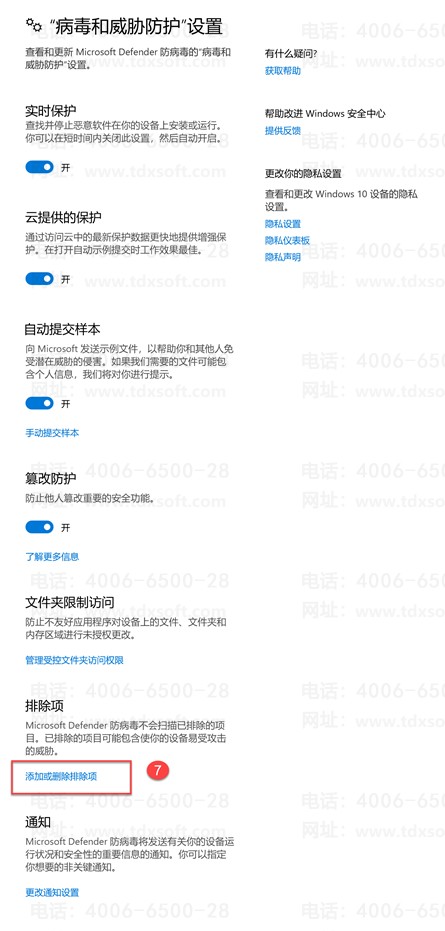The height and width of the screenshot is (931, 445).
Task: Open the 隐私仪表板 link
Action: pos(288,240)
